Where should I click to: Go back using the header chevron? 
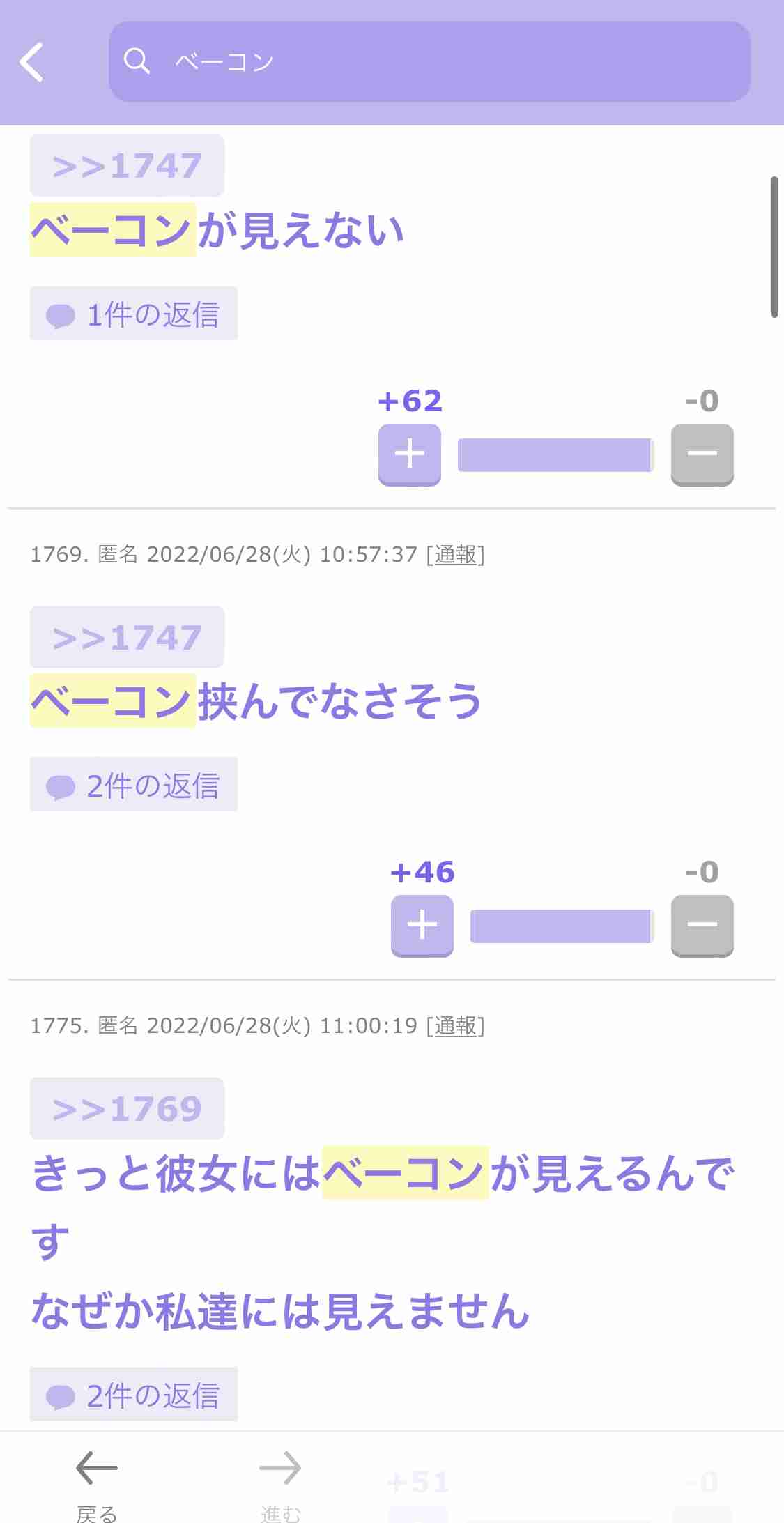pyautogui.click(x=32, y=62)
